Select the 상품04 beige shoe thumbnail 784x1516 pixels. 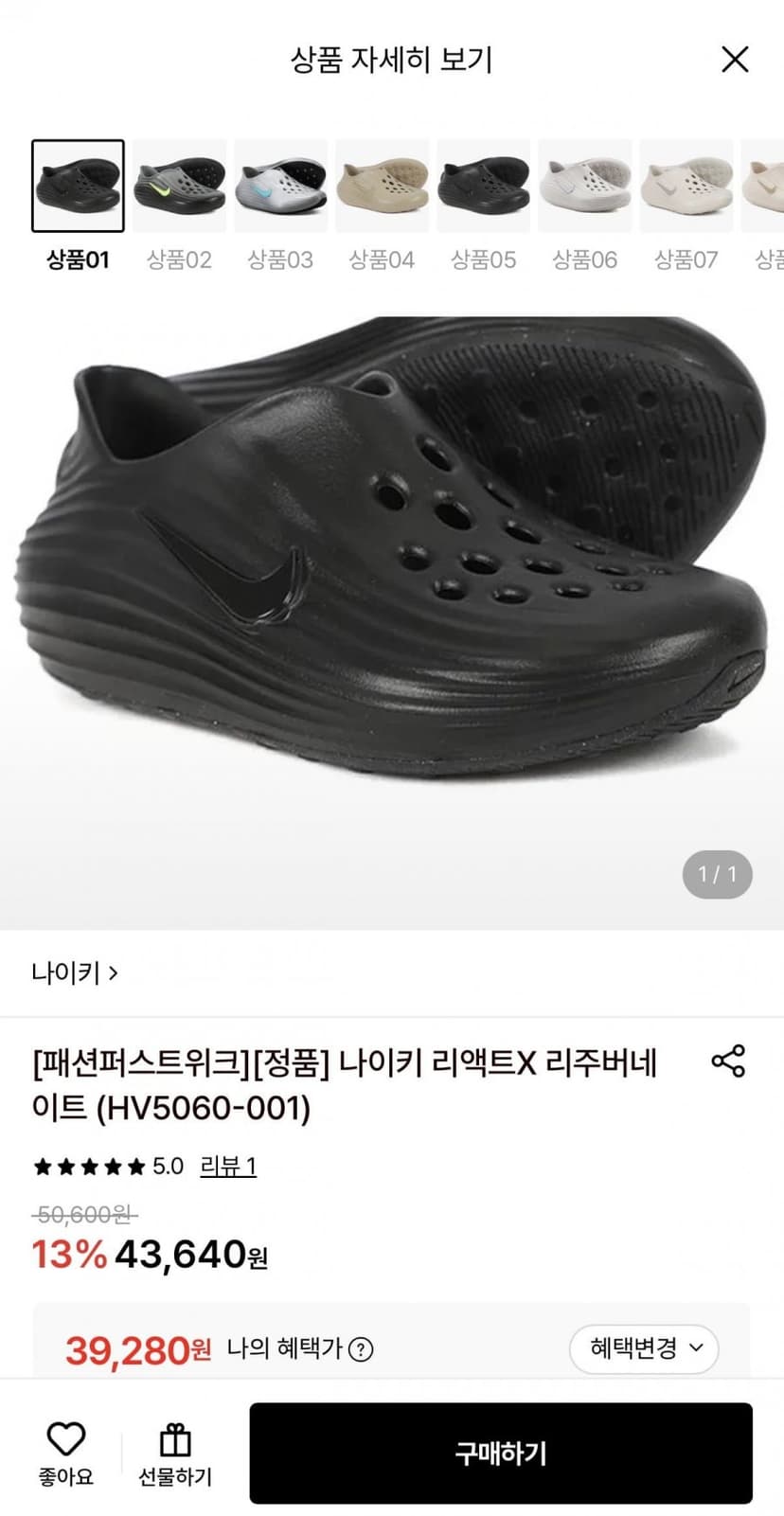[382, 186]
